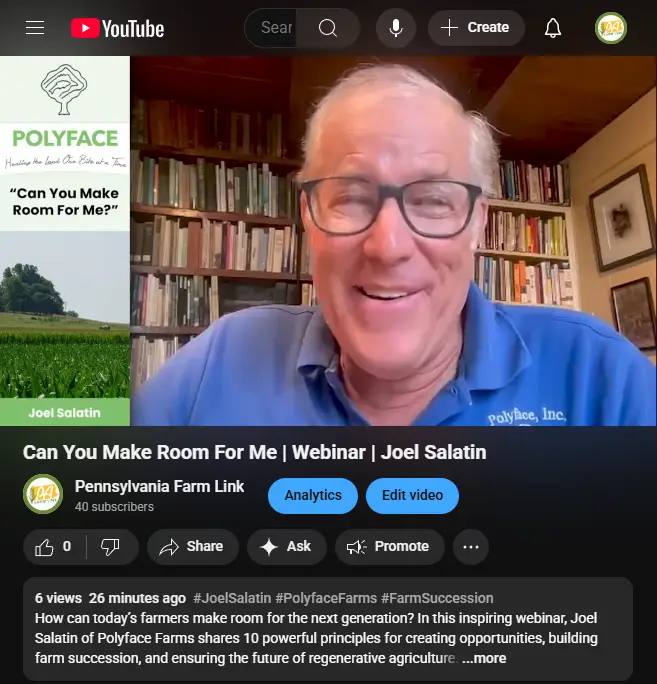
Task: Share this webinar video
Action: click(192, 547)
